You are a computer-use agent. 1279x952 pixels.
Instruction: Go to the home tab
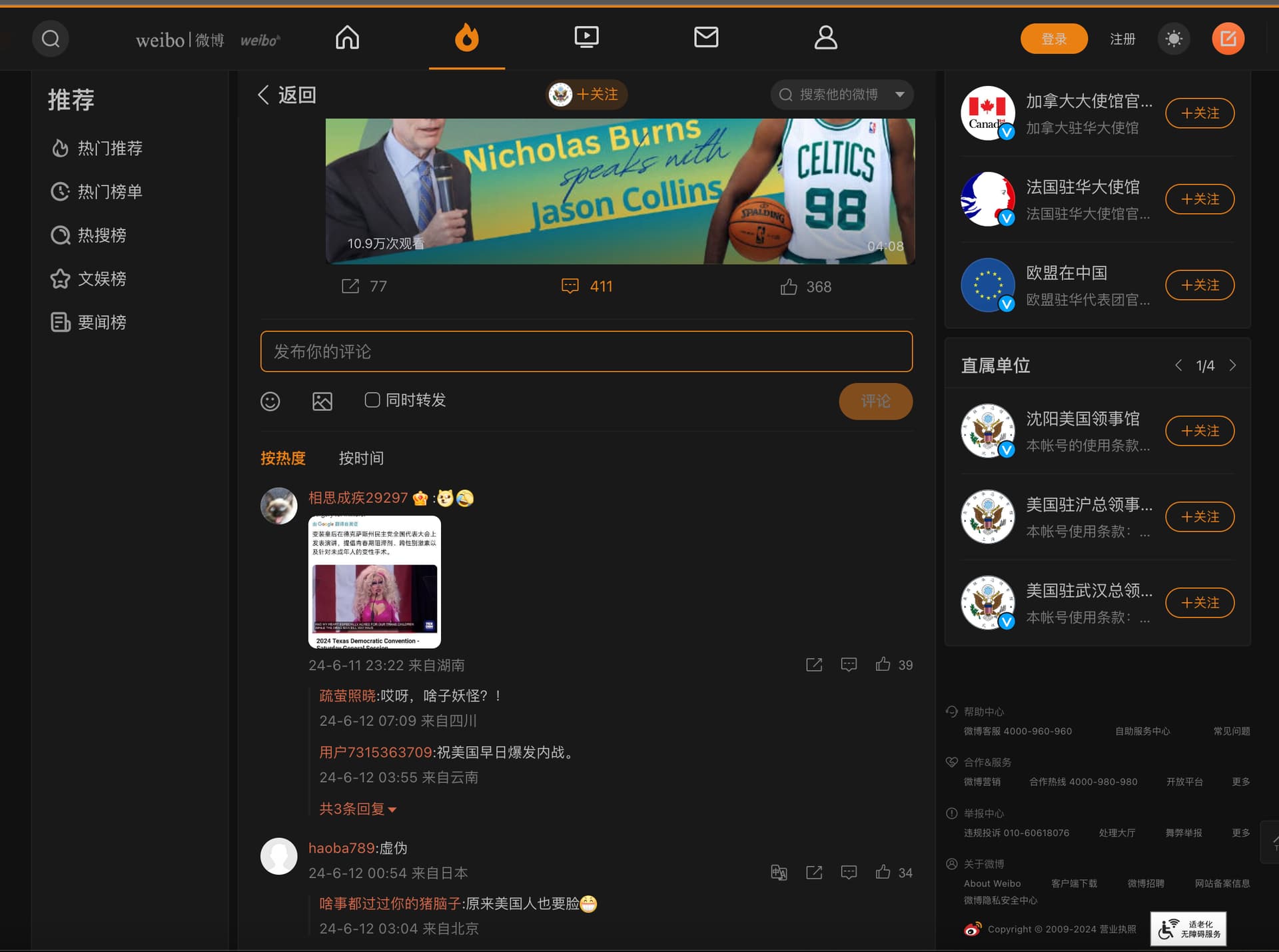tap(347, 37)
